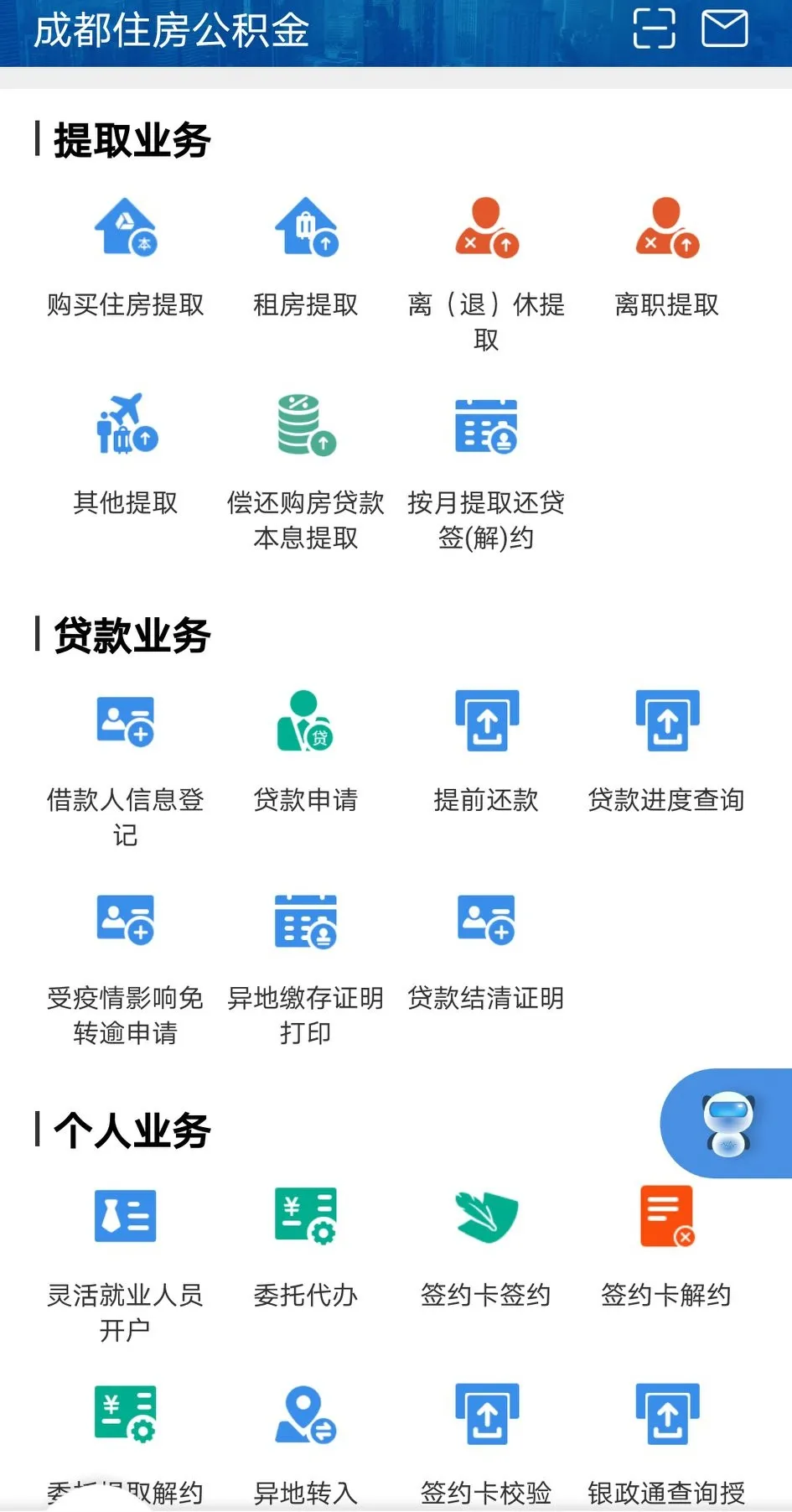Start 贷款申请

coord(306,752)
